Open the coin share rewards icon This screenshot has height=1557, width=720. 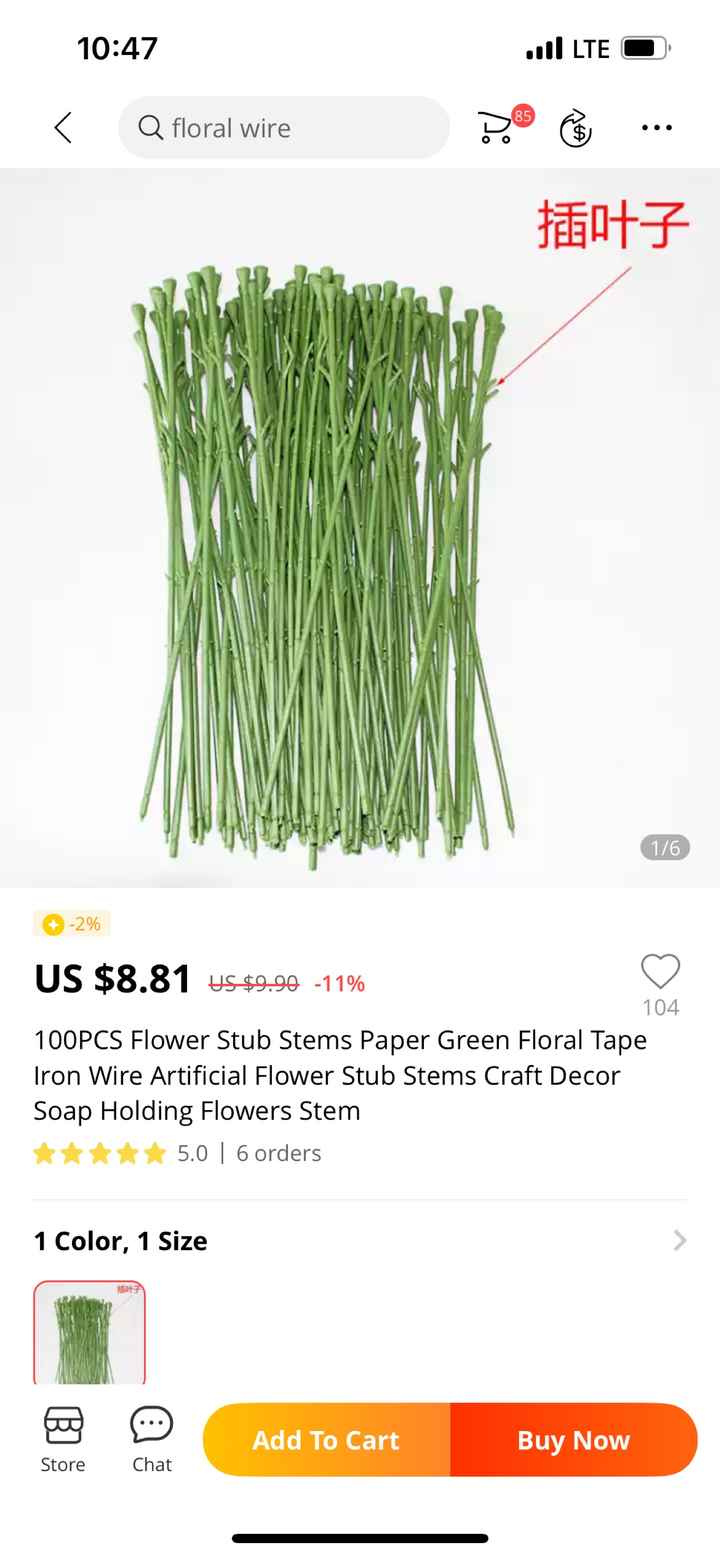click(x=575, y=128)
